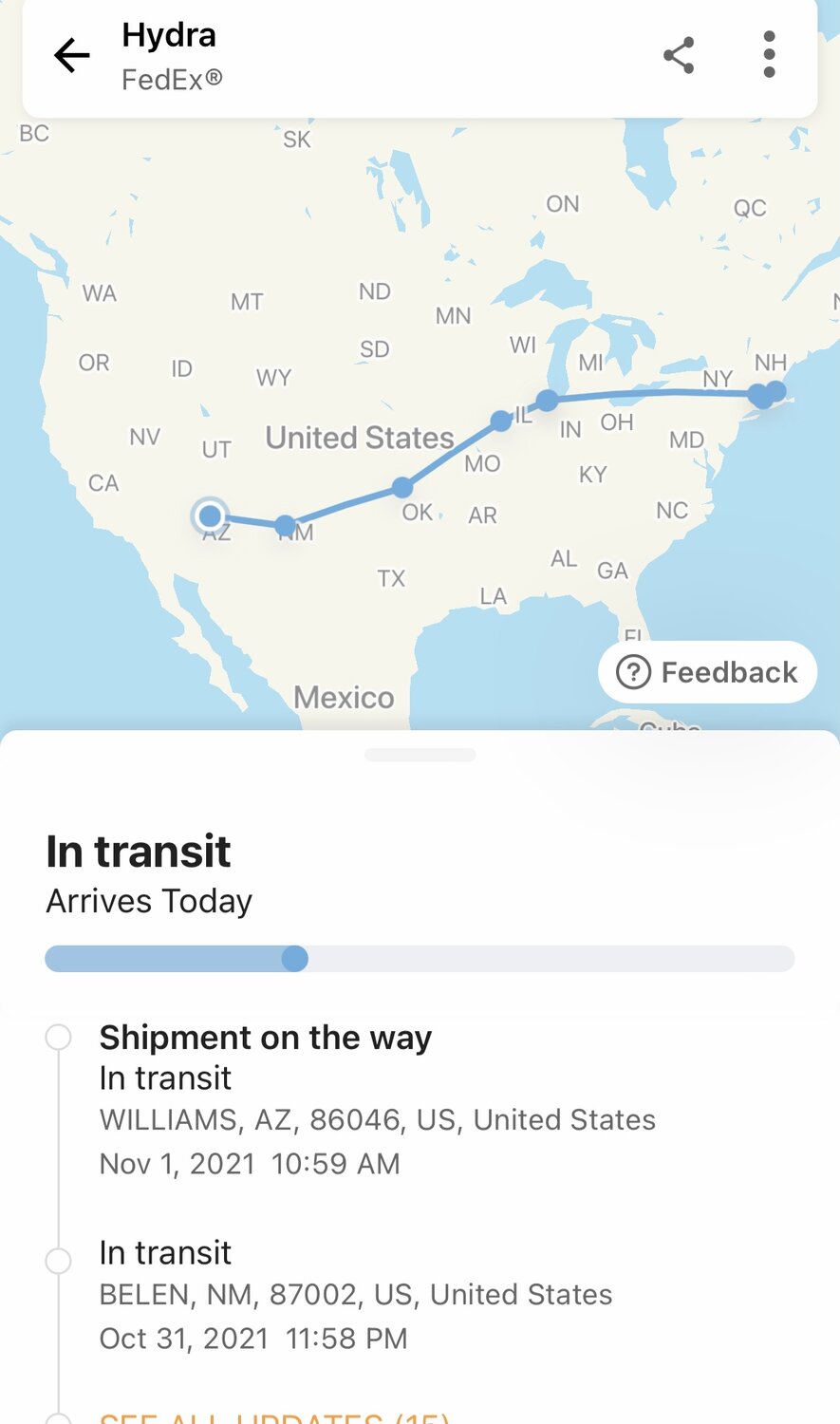Open the three-dot overflow menu
This screenshot has width=840, height=1424.
pos(769,55)
